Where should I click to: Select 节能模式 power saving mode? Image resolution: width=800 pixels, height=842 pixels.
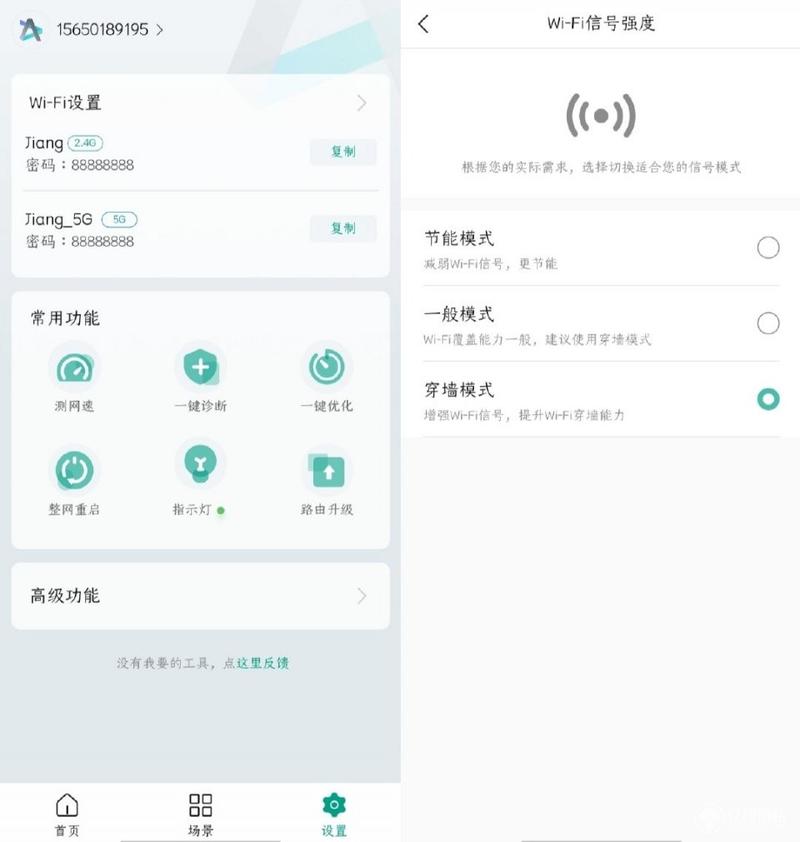pyautogui.click(x=767, y=248)
